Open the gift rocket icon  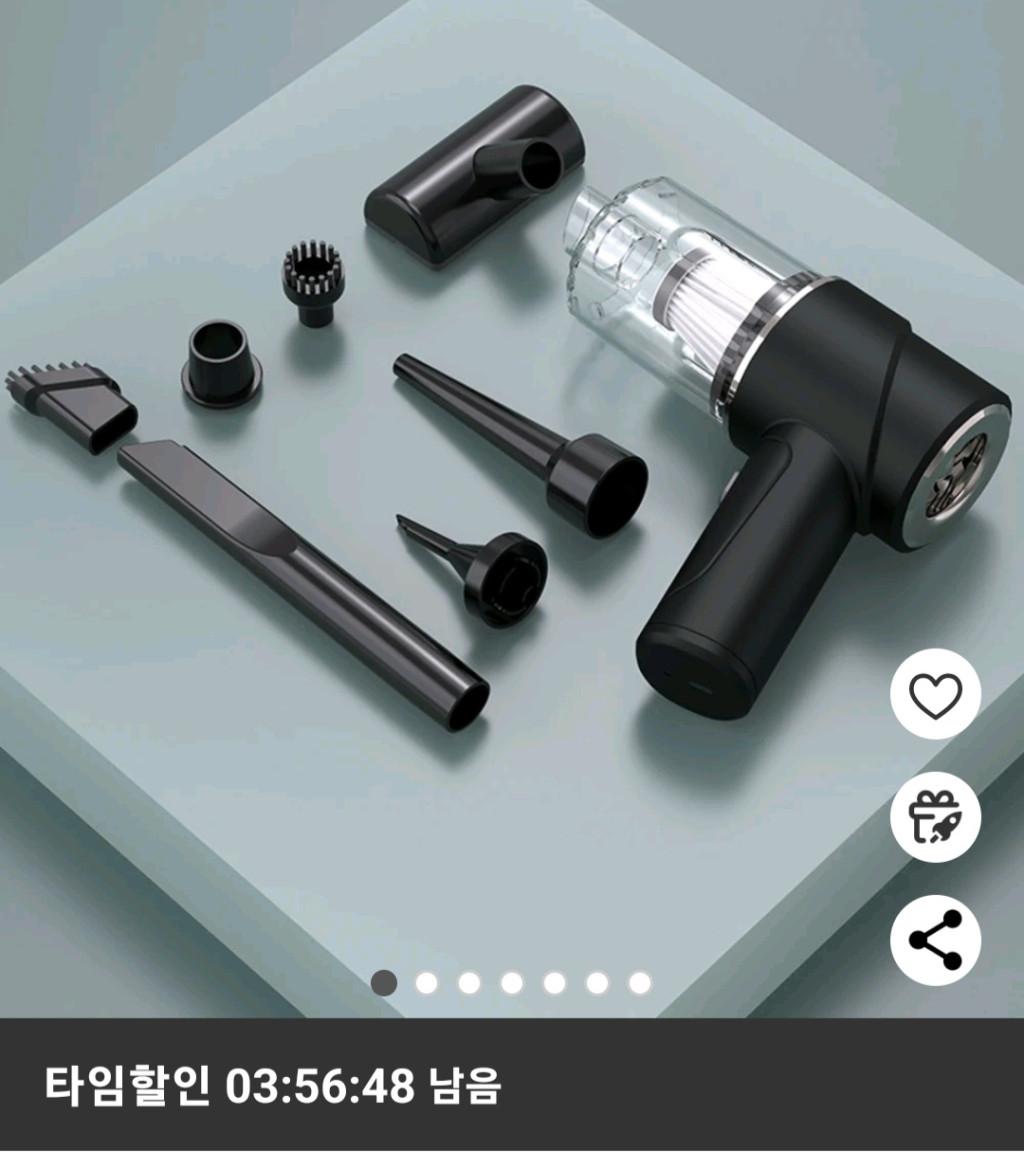(x=936, y=818)
